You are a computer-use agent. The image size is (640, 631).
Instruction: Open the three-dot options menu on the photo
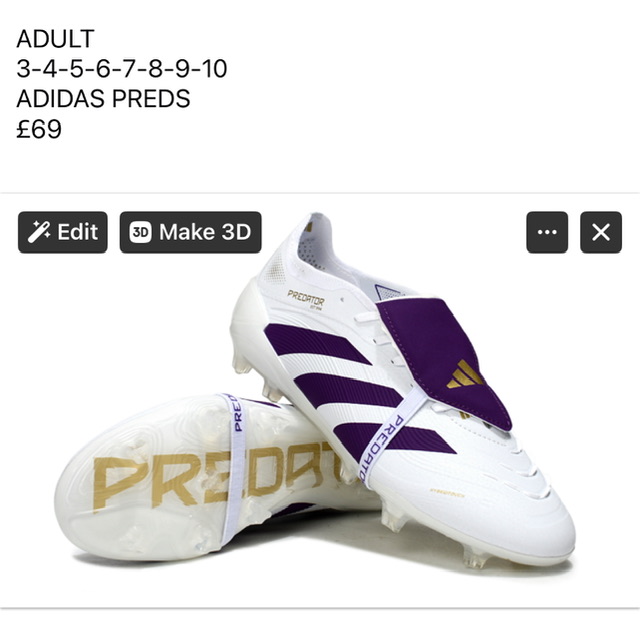click(x=547, y=233)
